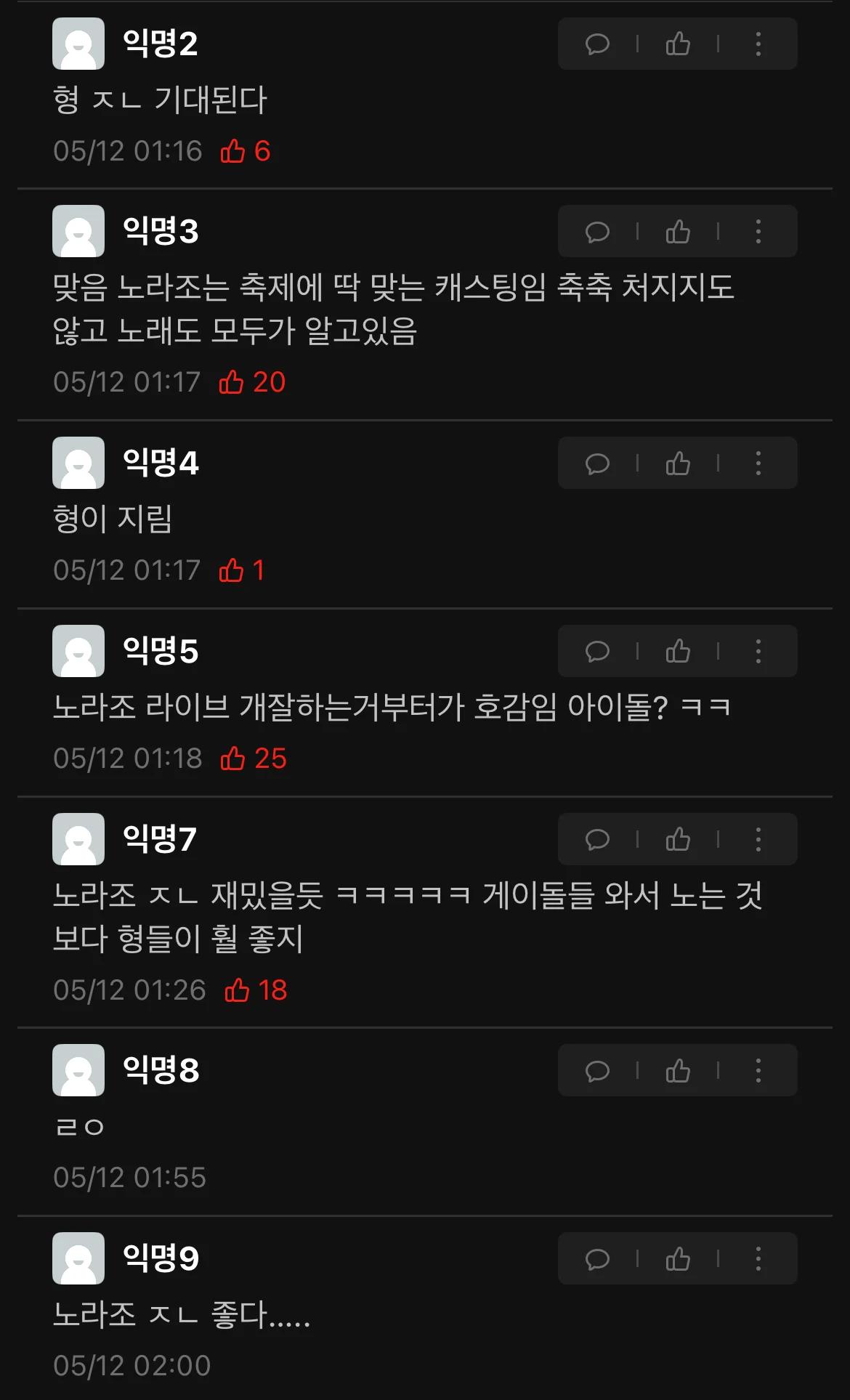The width and height of the screenshot is (850, 1400).
Task: Open more options for 익명5's comment
Action: pyautogui.click(x=758, y=651)
